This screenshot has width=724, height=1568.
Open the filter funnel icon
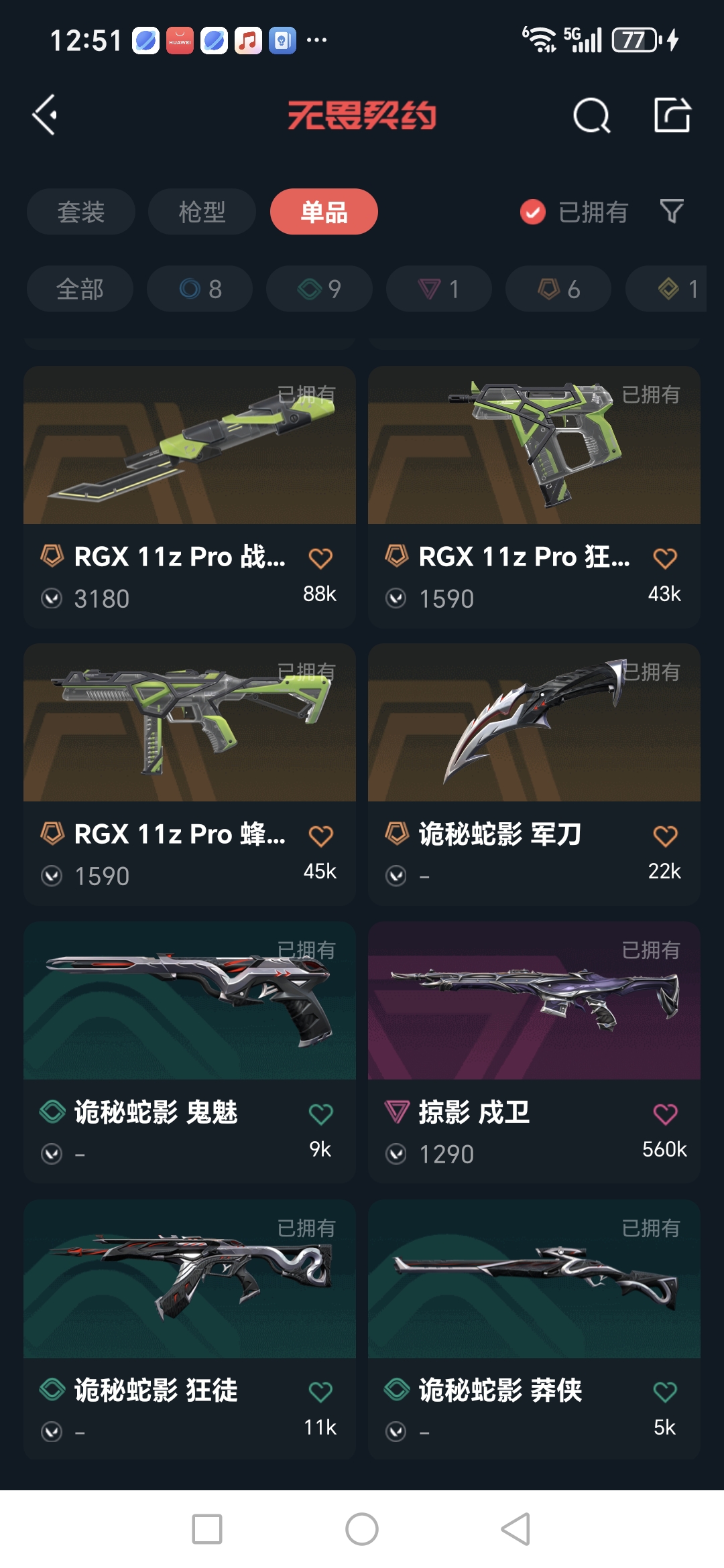tap(671, 212)
